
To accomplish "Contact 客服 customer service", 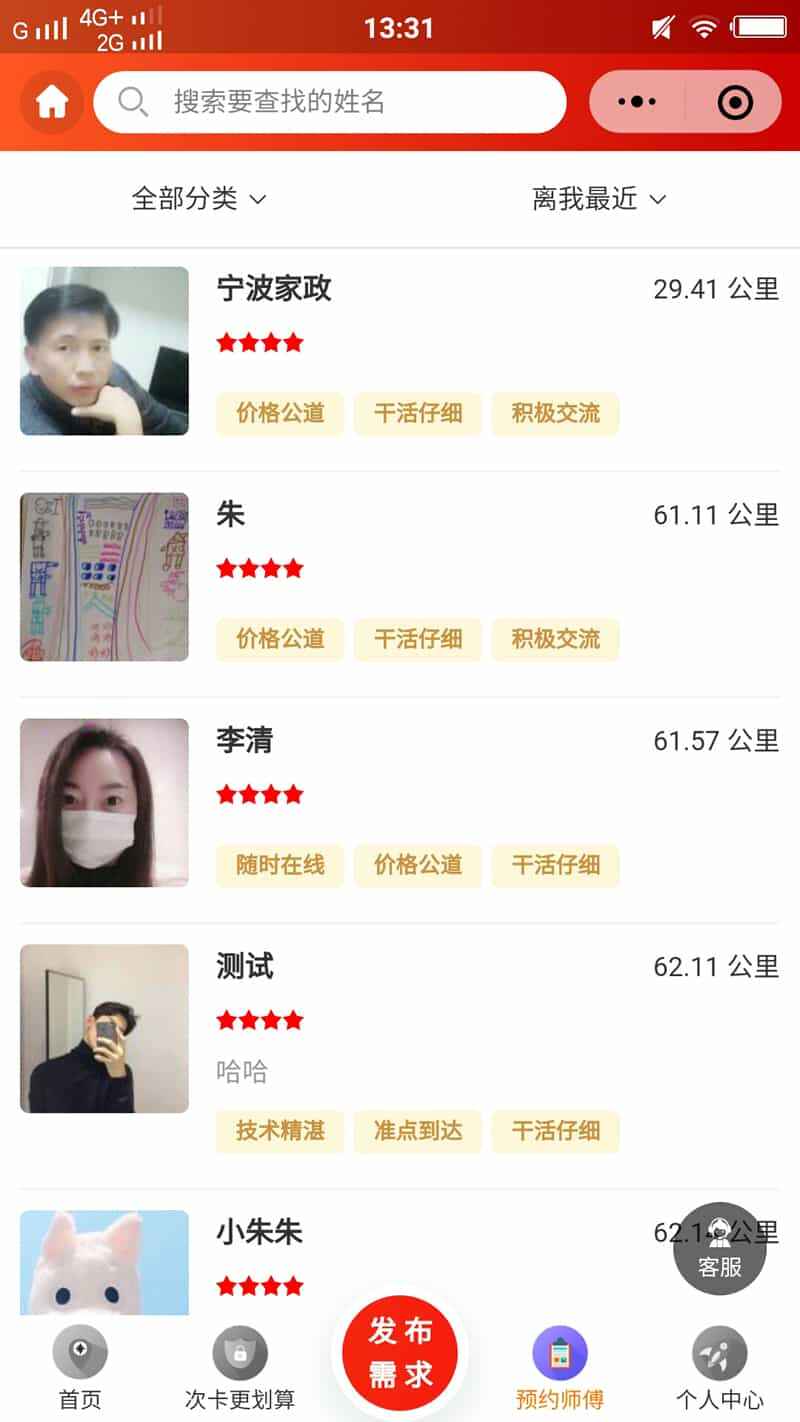I will click(x=720, y=1248).
